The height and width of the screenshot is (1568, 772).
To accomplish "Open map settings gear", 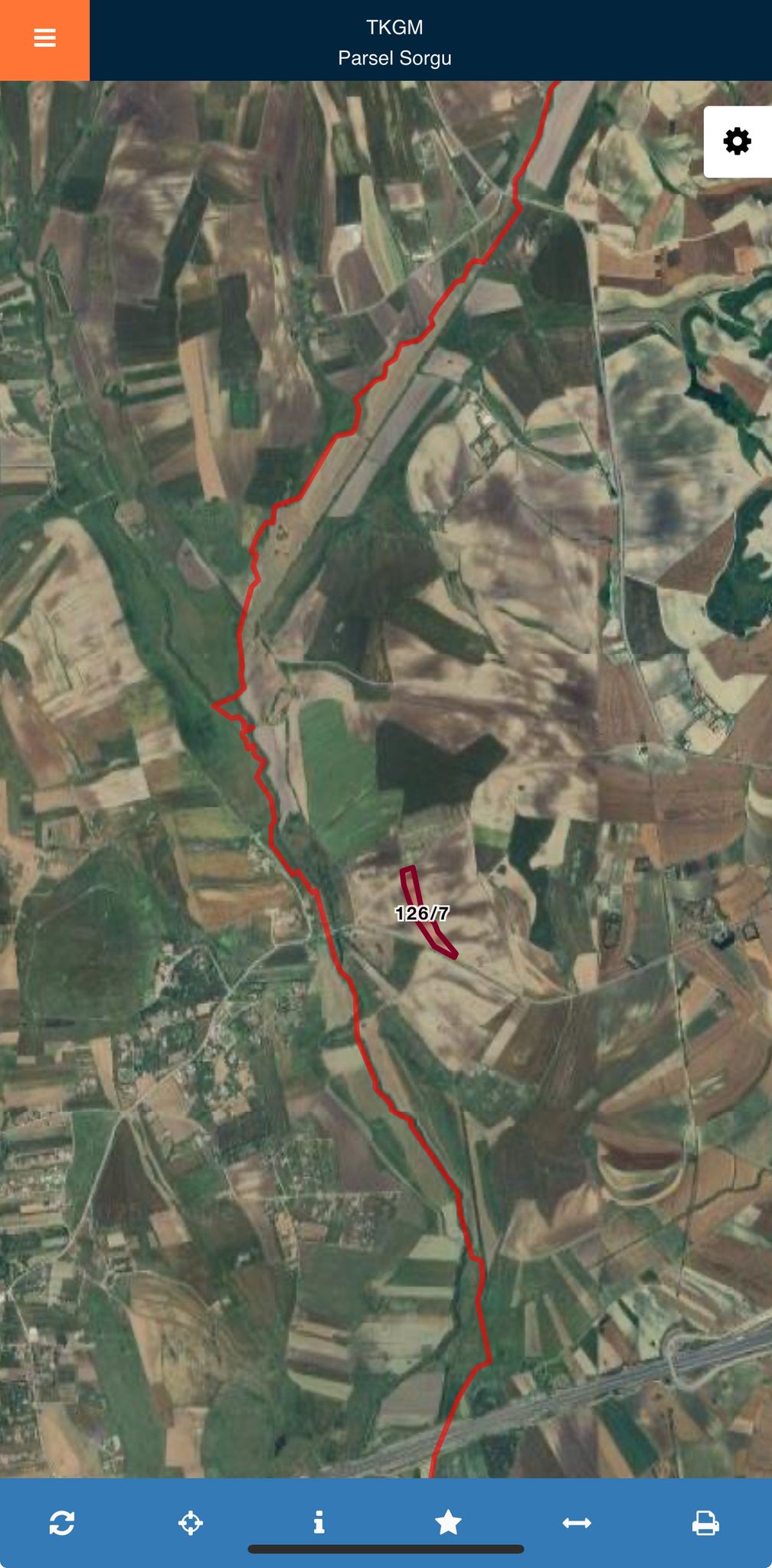I will pyautogui.click(x=737, y=142).
